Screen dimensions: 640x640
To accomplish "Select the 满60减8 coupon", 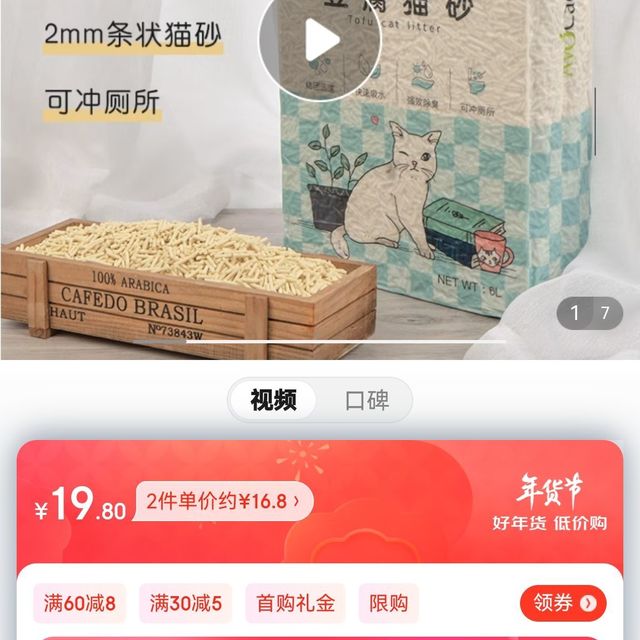I will pyautogui.click(x=80, y=603).
